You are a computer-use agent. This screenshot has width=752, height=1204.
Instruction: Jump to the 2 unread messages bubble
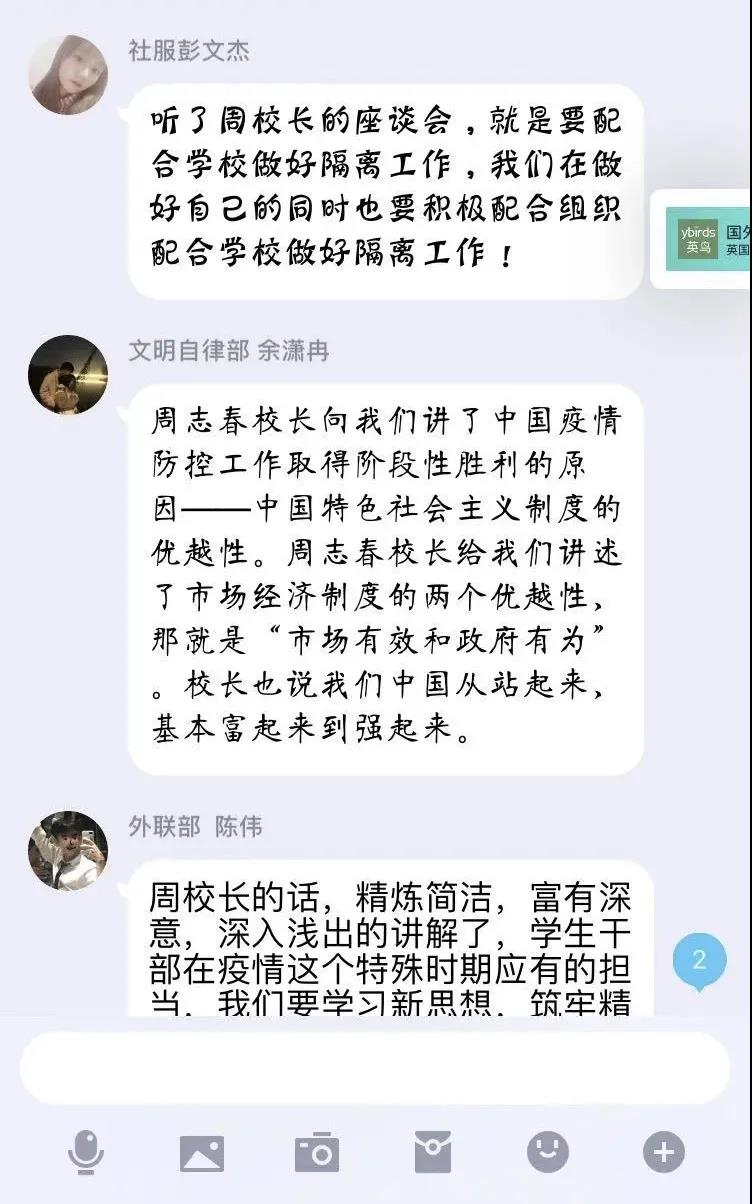[x=699, y=961]
